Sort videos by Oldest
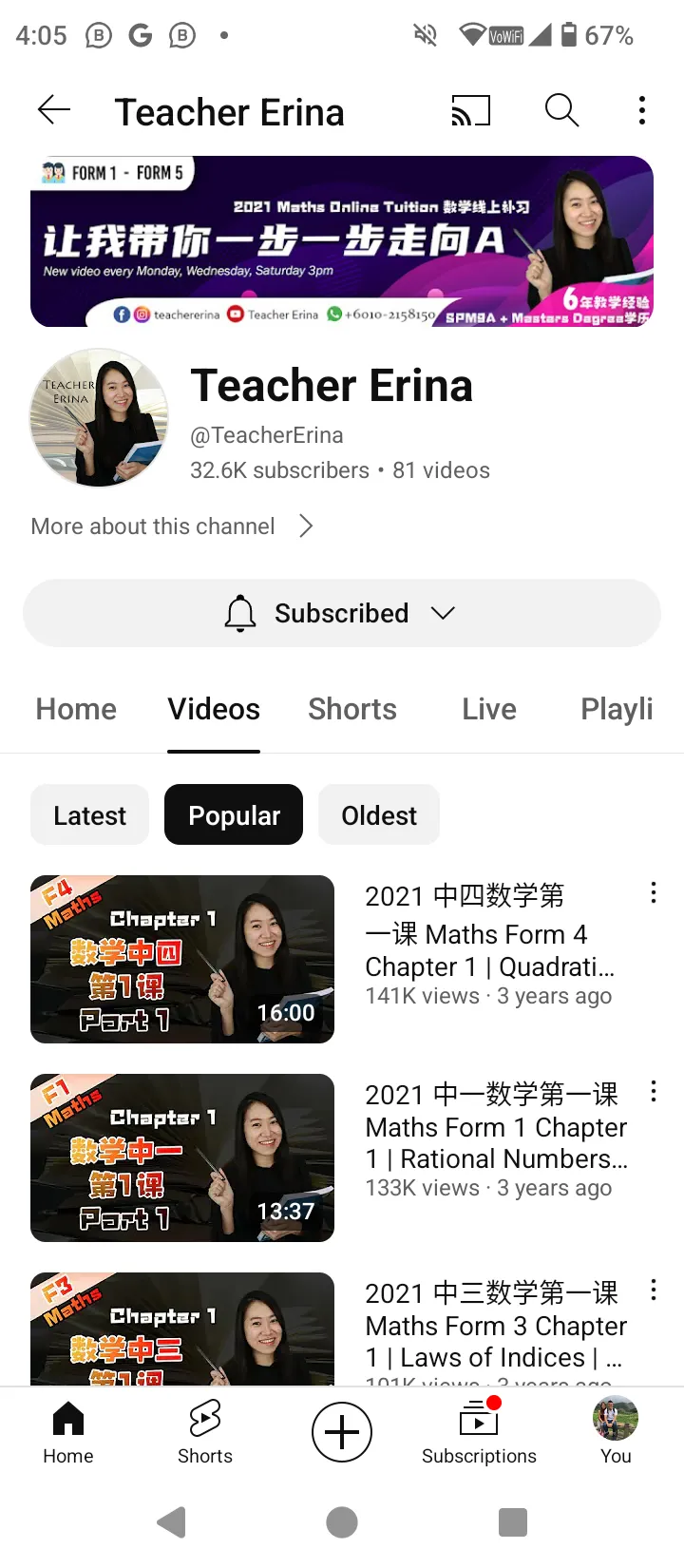684x1568 pixels. [x=379, y=815]
